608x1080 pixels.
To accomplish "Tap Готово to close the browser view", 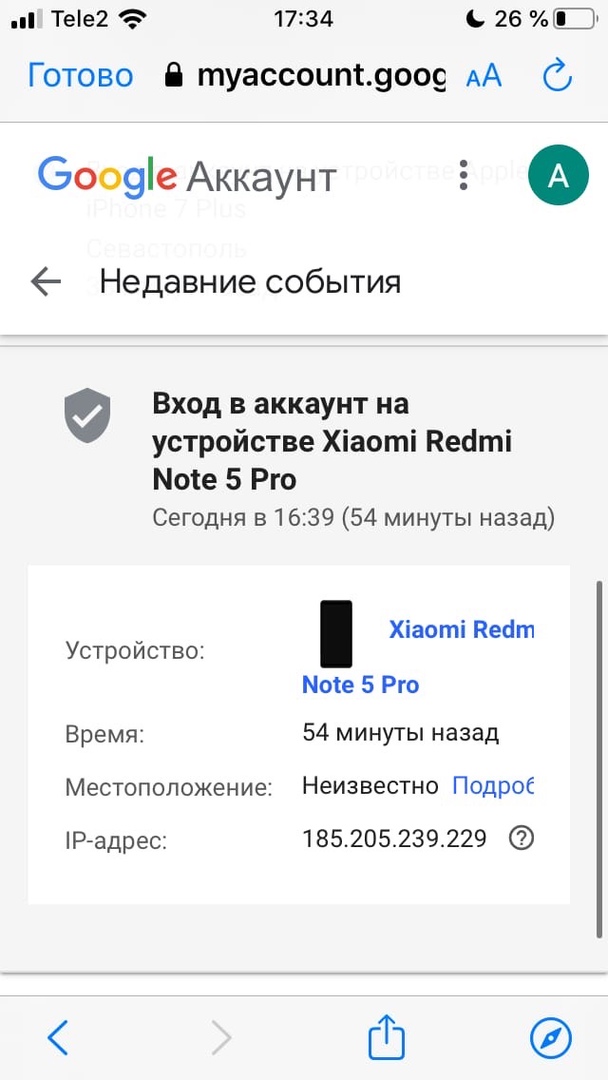I will coord(80,75).
